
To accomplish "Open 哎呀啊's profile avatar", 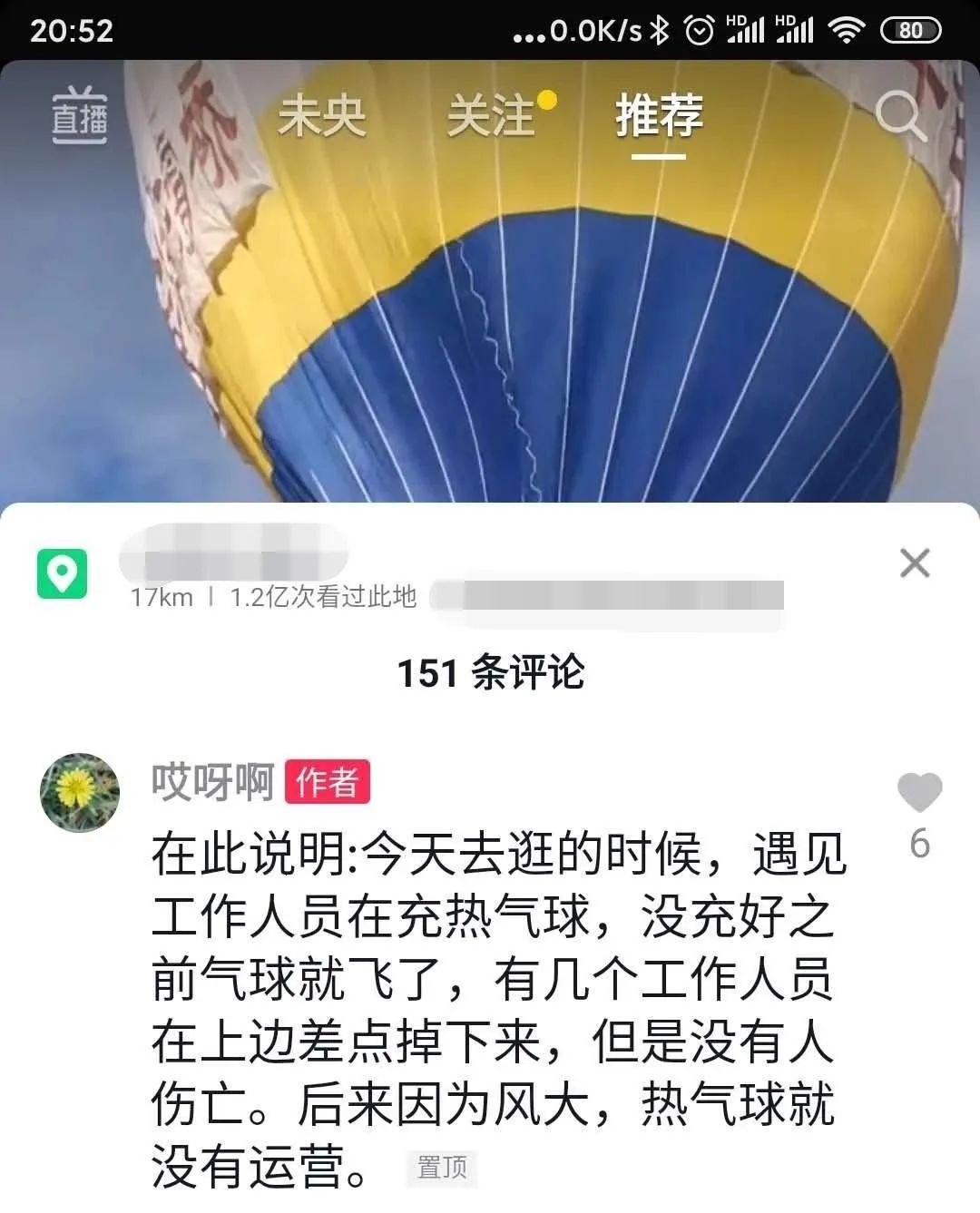I will tap(80, 792).
